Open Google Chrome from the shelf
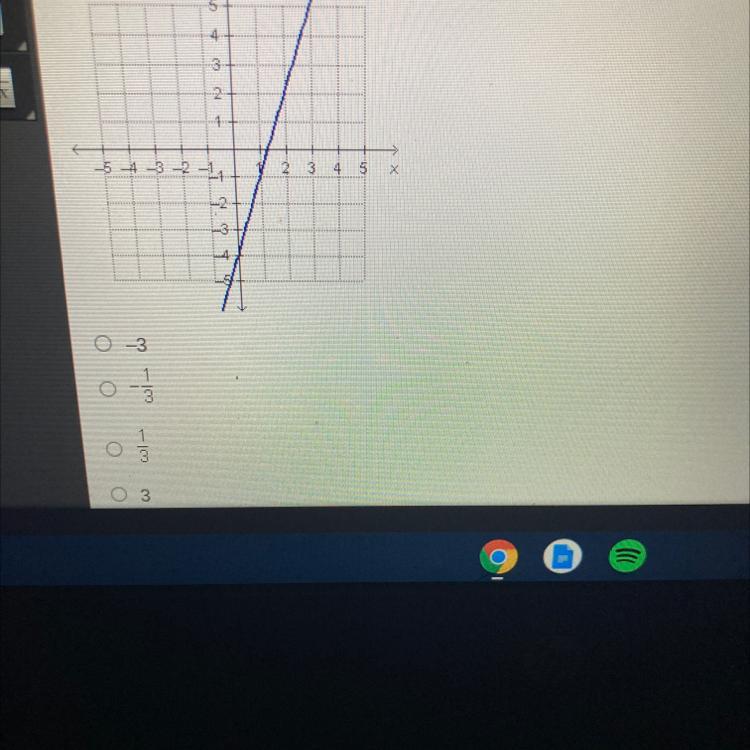This screenshot has height=750, width=750. click(x=498, y=556)
